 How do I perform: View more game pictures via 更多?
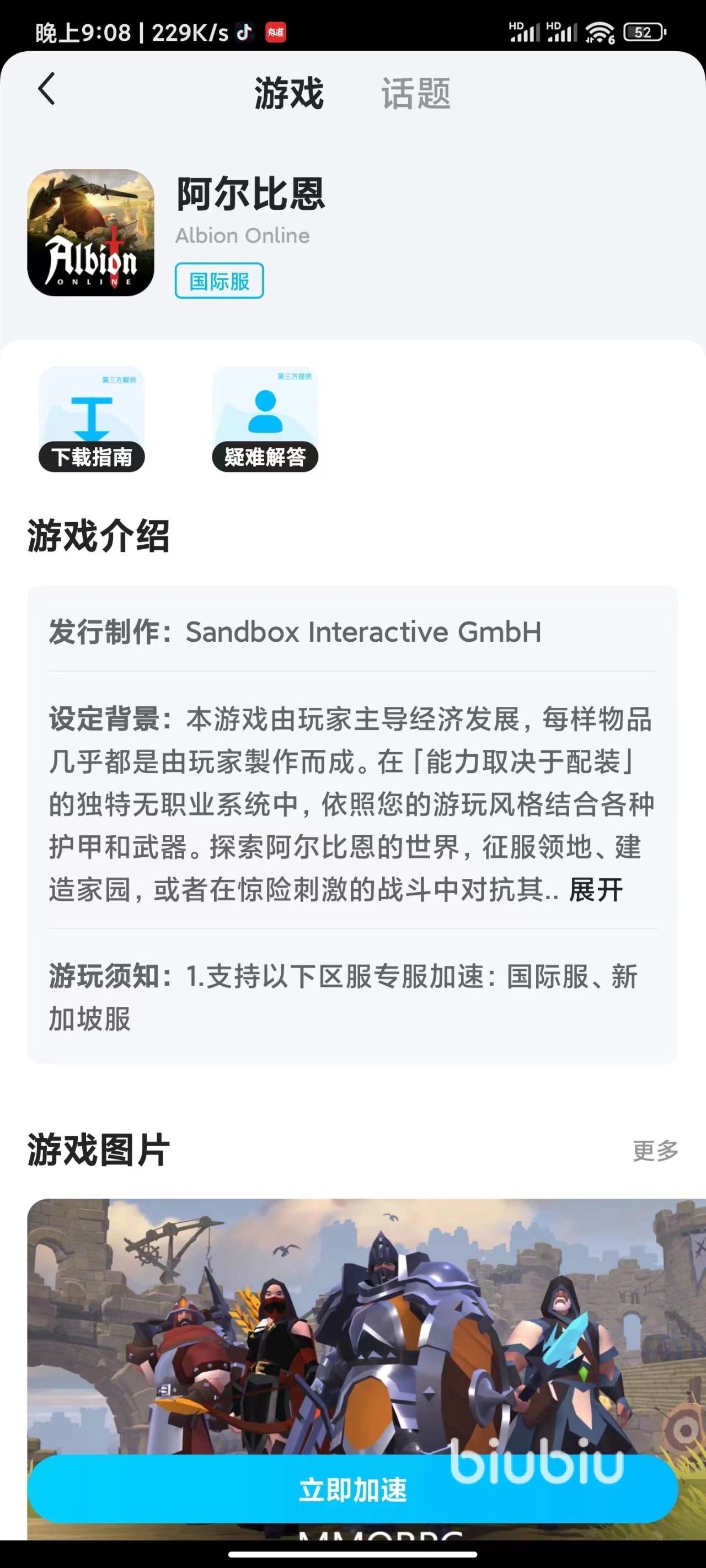coord(655,1151)
